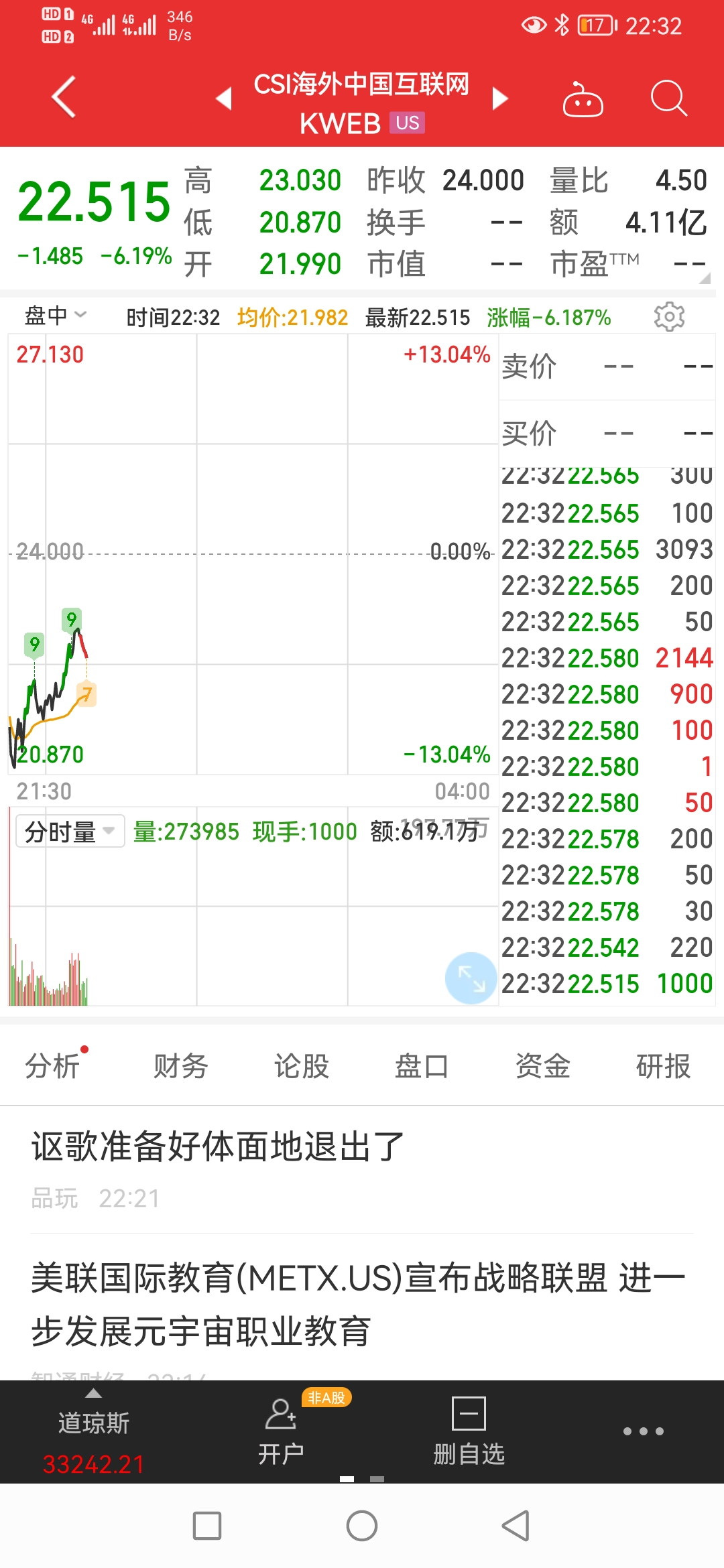Open stock search magnifier
Screen dimensions: 724x1568
(668, 99)
